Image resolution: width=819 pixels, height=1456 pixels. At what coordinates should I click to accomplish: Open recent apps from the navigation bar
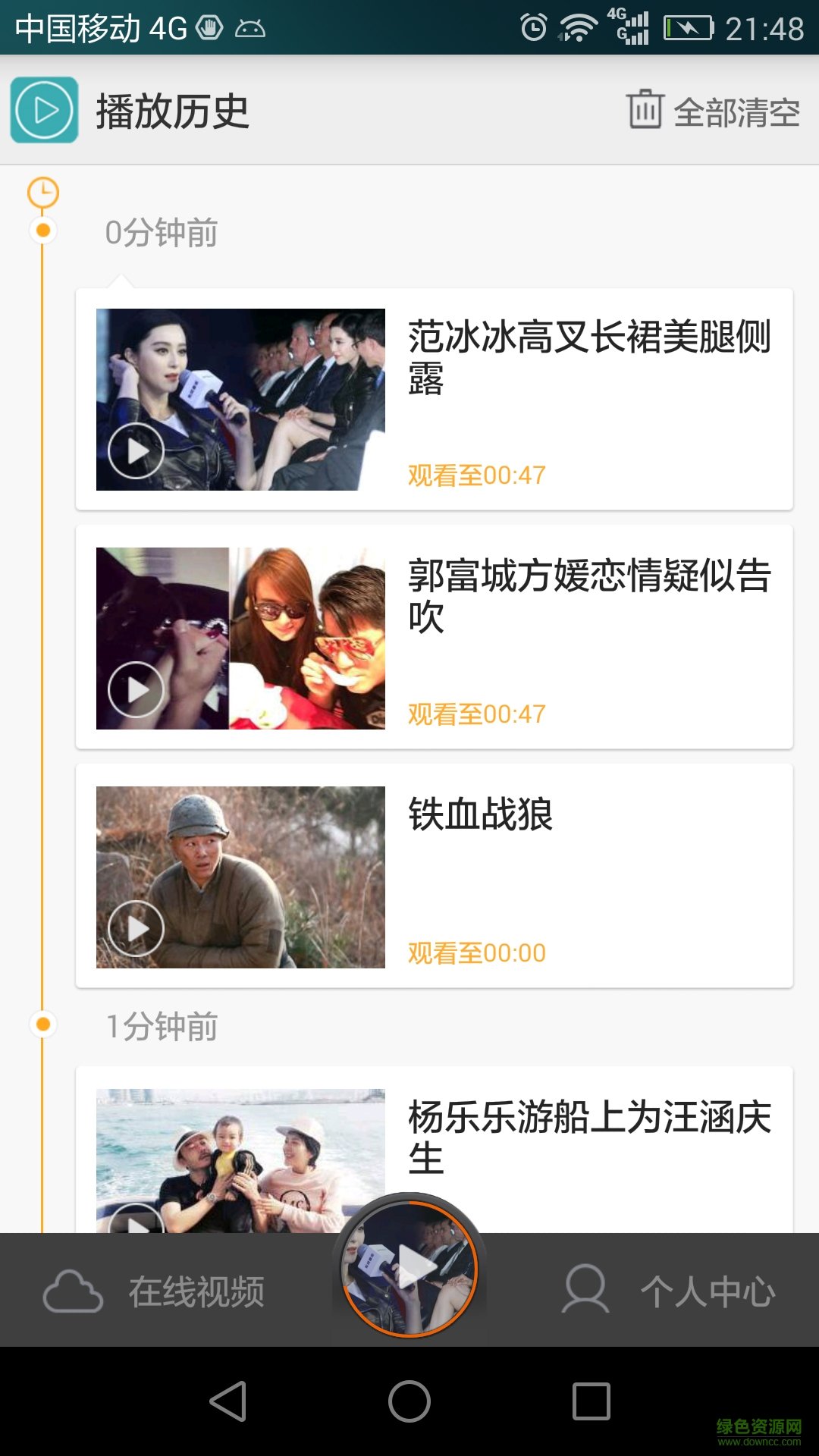click(591, 1401)
